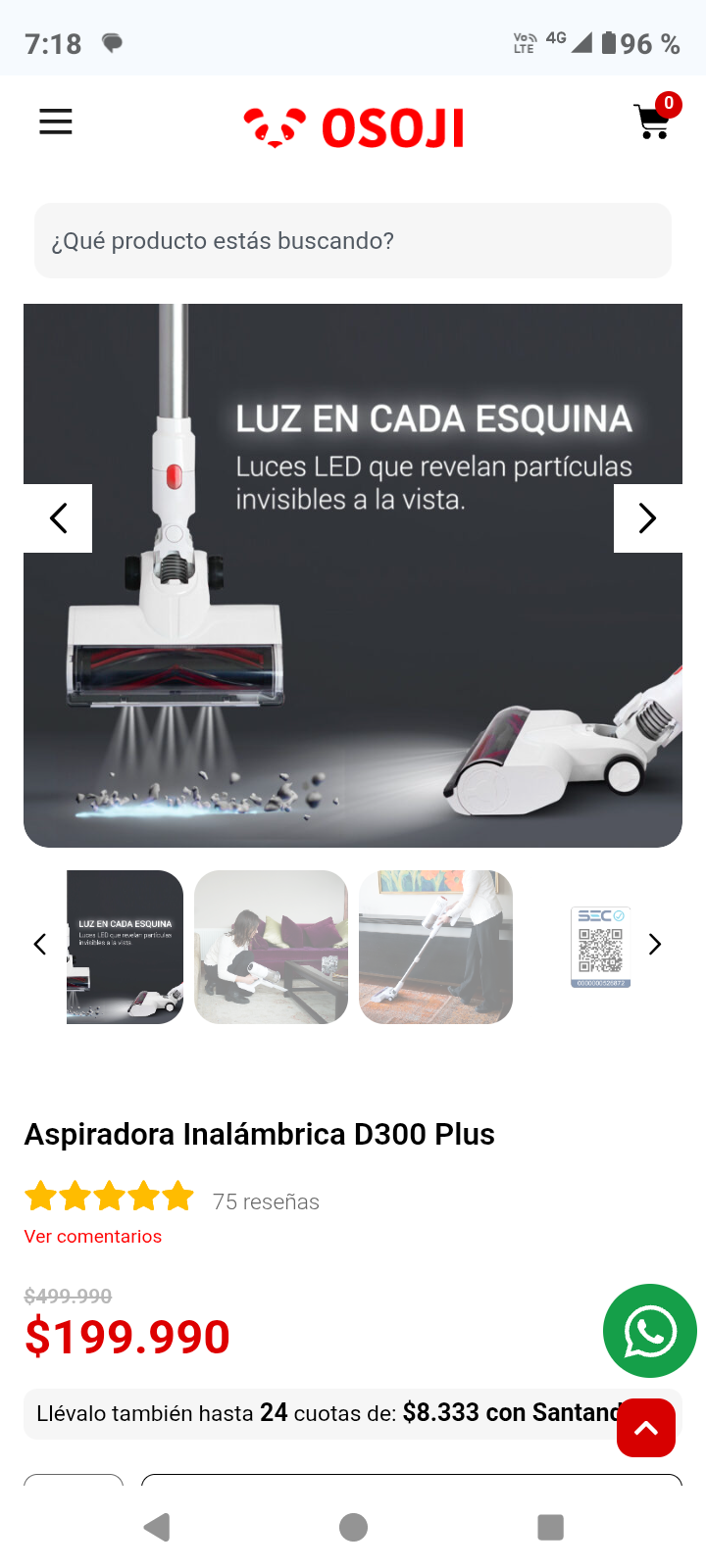Open the recent apps view

coord(550,1527)
